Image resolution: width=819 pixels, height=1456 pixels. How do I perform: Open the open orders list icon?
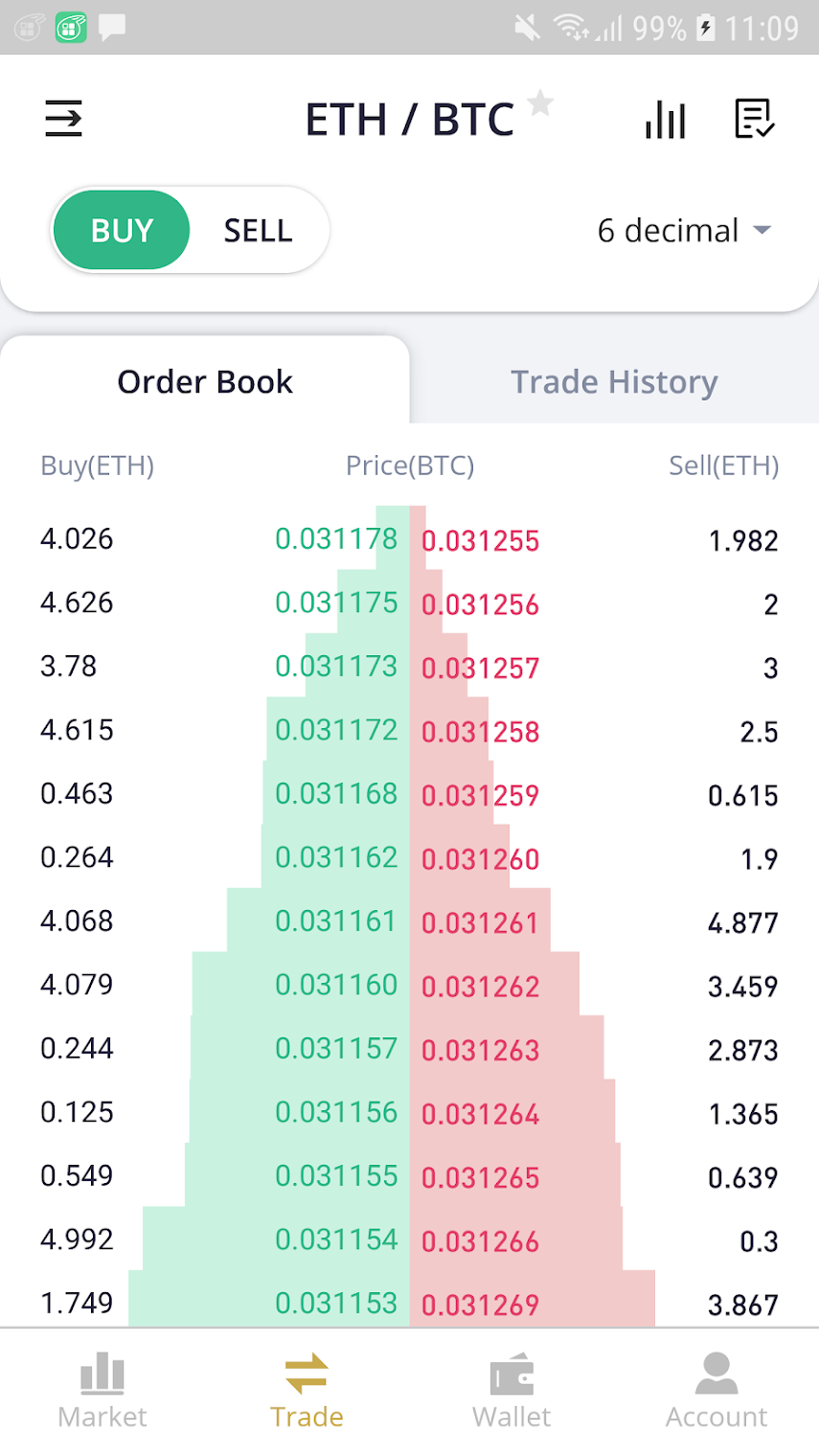click(x=756, y=117)
